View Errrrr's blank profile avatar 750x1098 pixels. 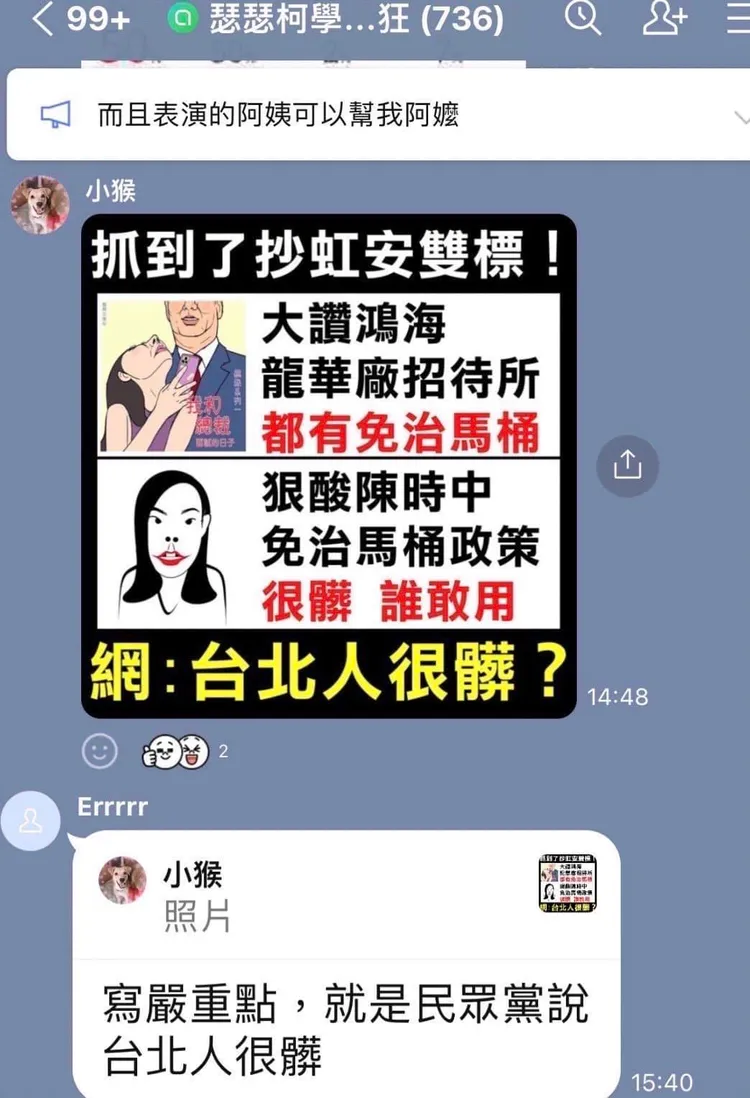(31, 819)
